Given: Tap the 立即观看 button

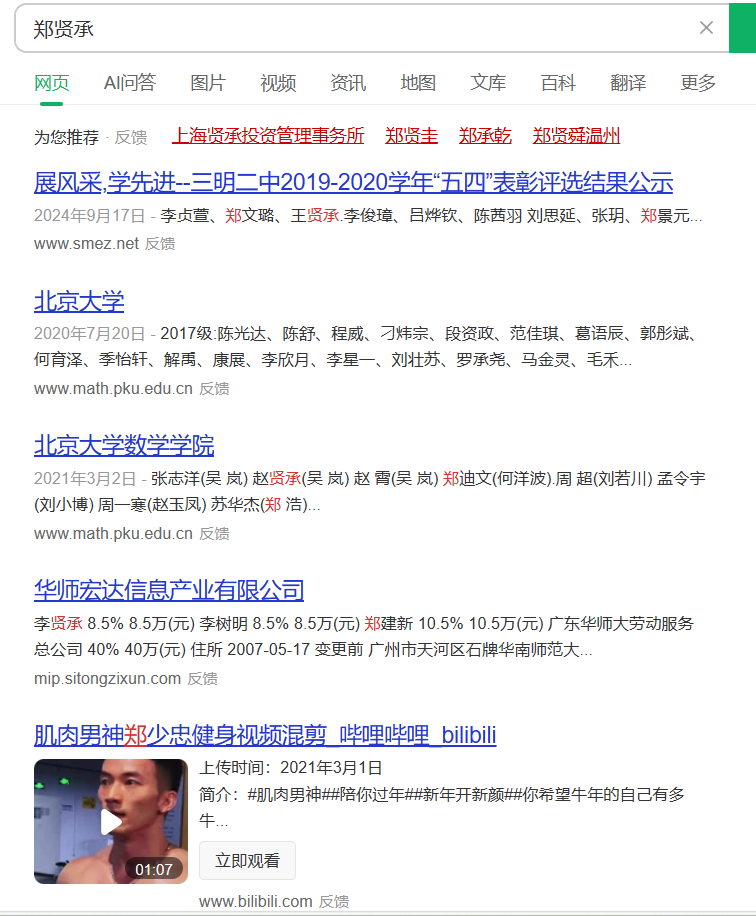Looking at the screenshot, I should (x=247, y=860).
